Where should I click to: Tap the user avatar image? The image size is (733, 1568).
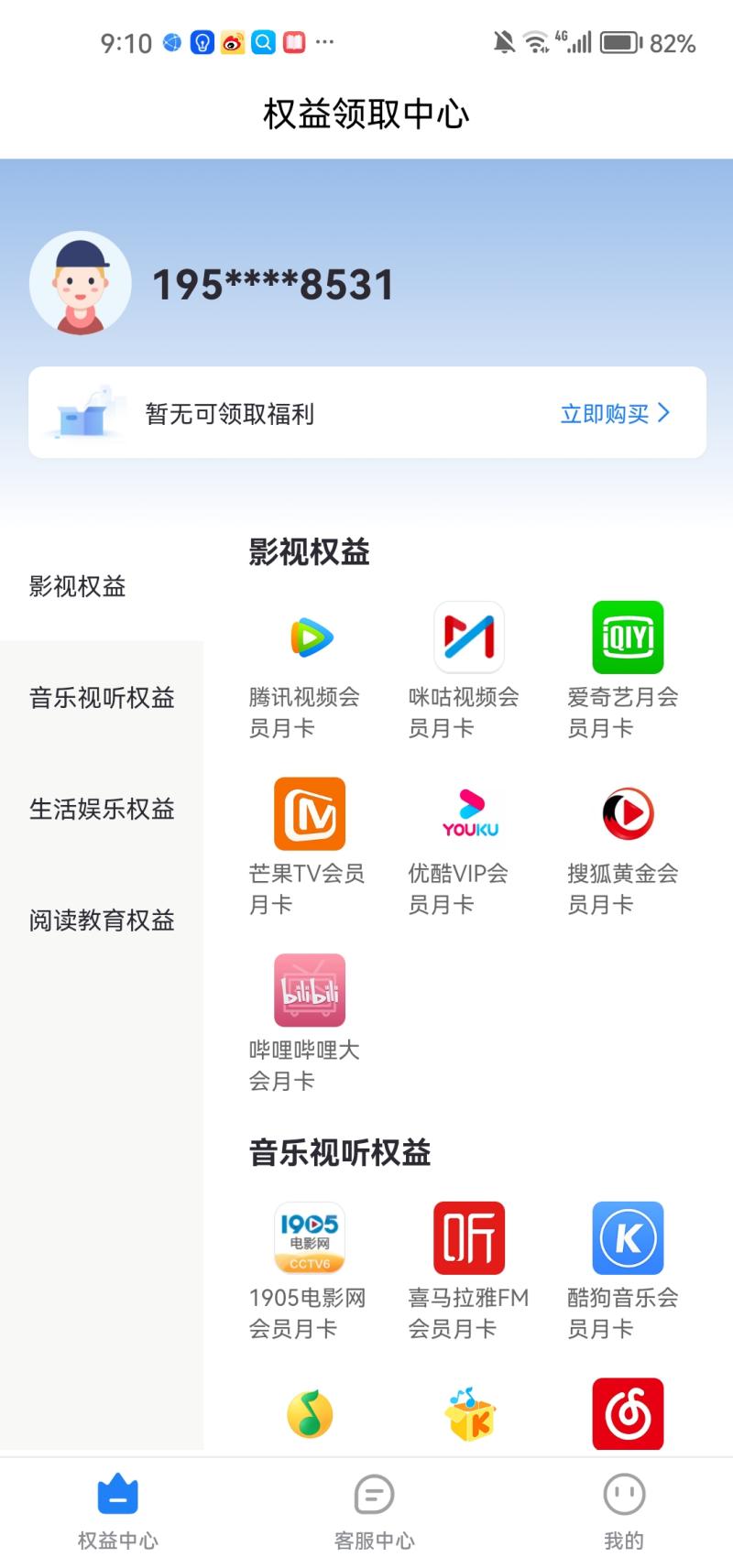point(82,282)
